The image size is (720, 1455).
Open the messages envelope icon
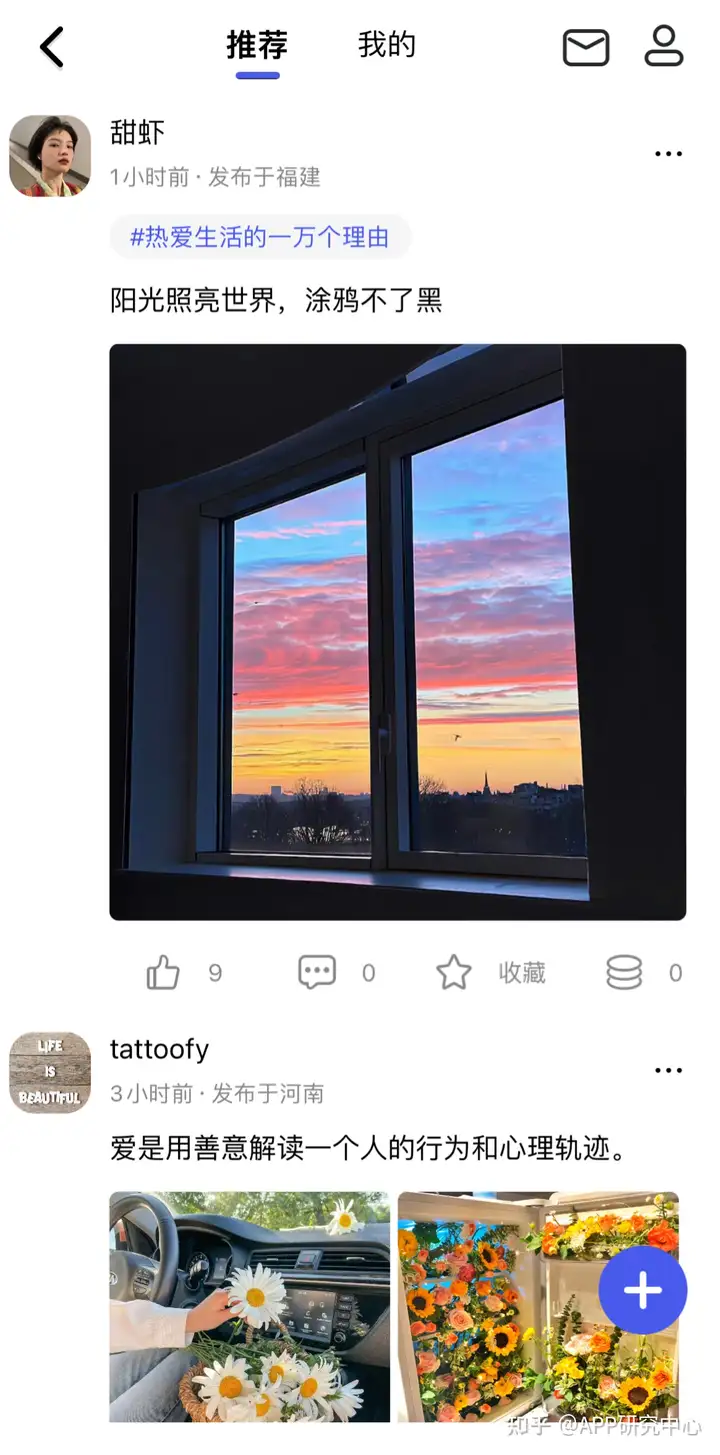586,47
